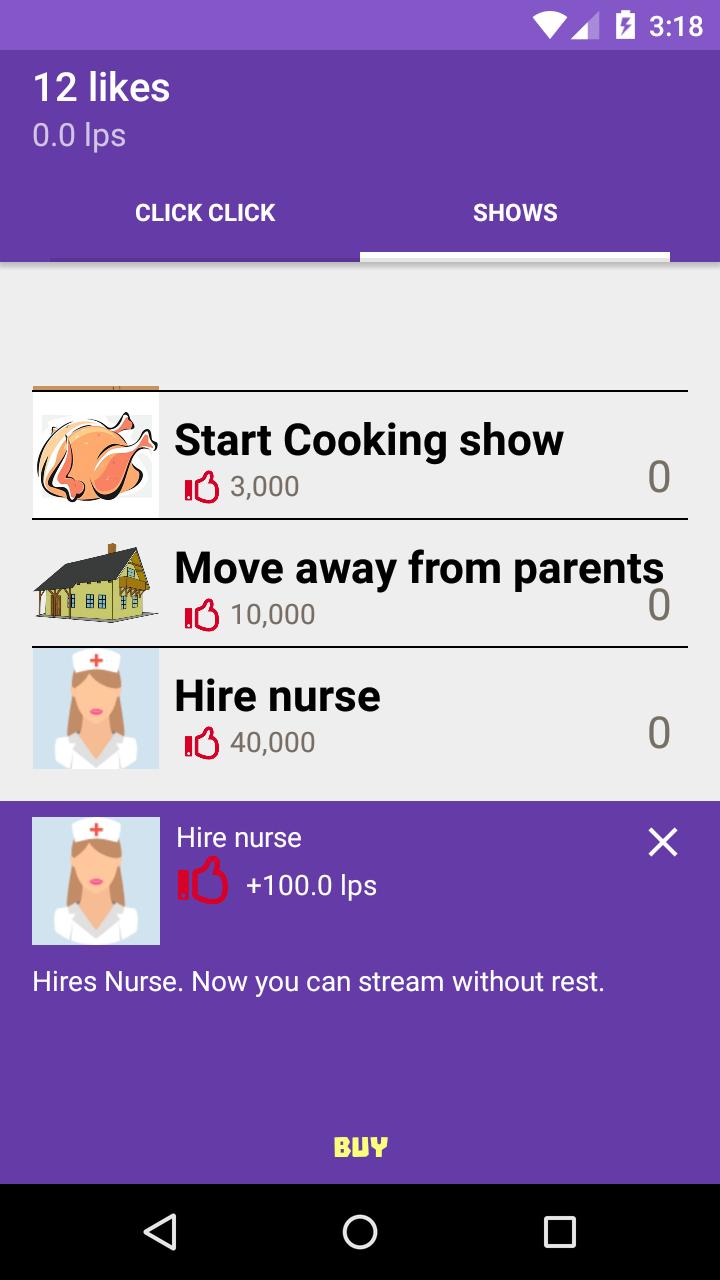This screenshot has height=1280, width=720.
Task: Tap the 12 likes counter
Action: (x=102, y=87)
